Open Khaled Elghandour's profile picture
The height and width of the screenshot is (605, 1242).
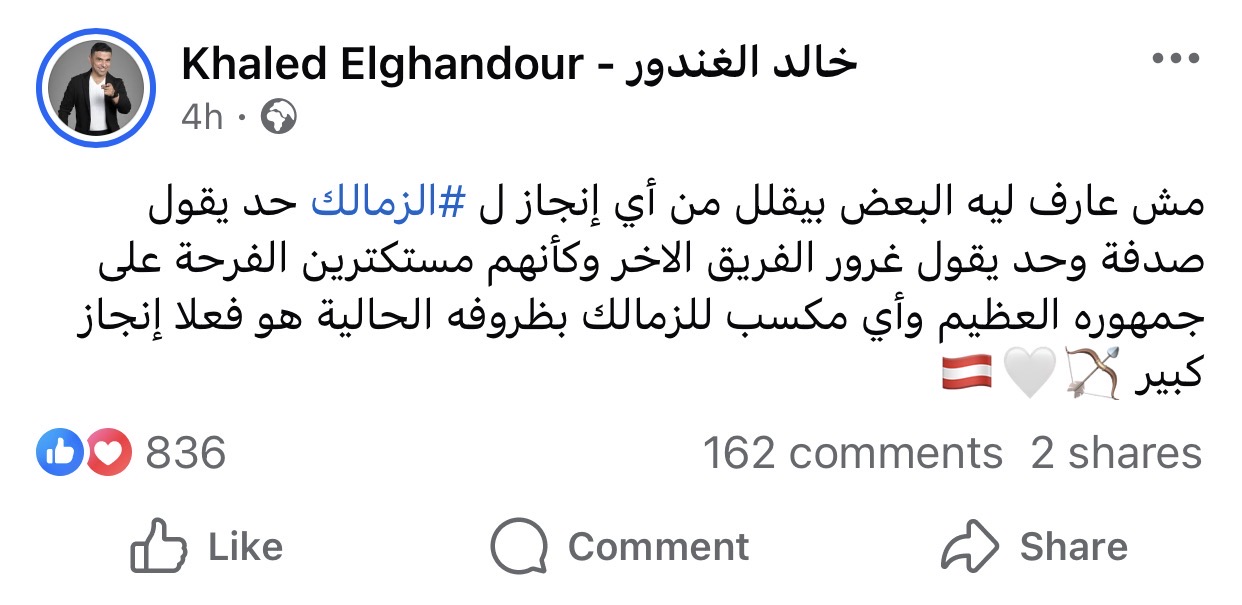coord(96,88)
